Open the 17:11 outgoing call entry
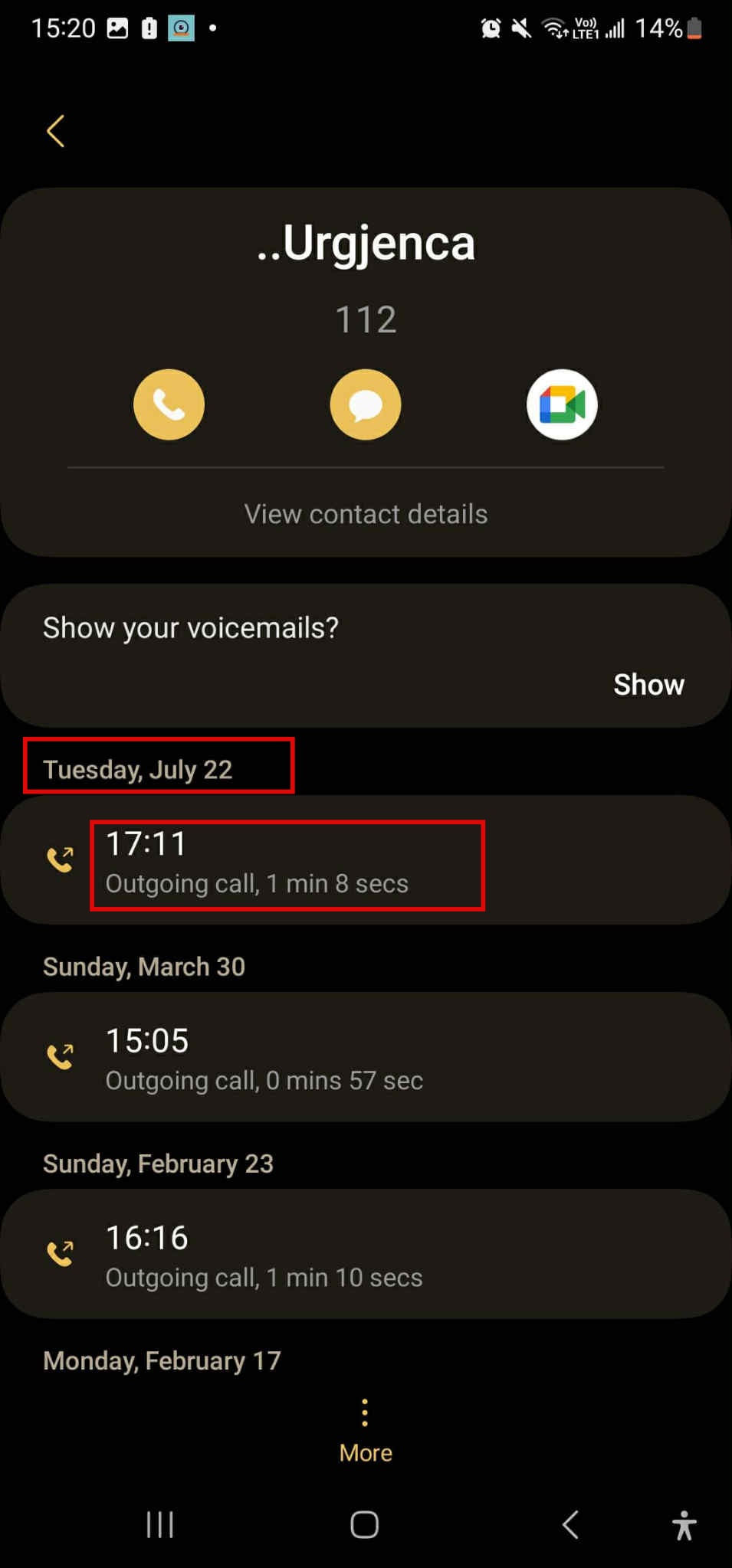The image size is (732, 1568). [366, 861]
